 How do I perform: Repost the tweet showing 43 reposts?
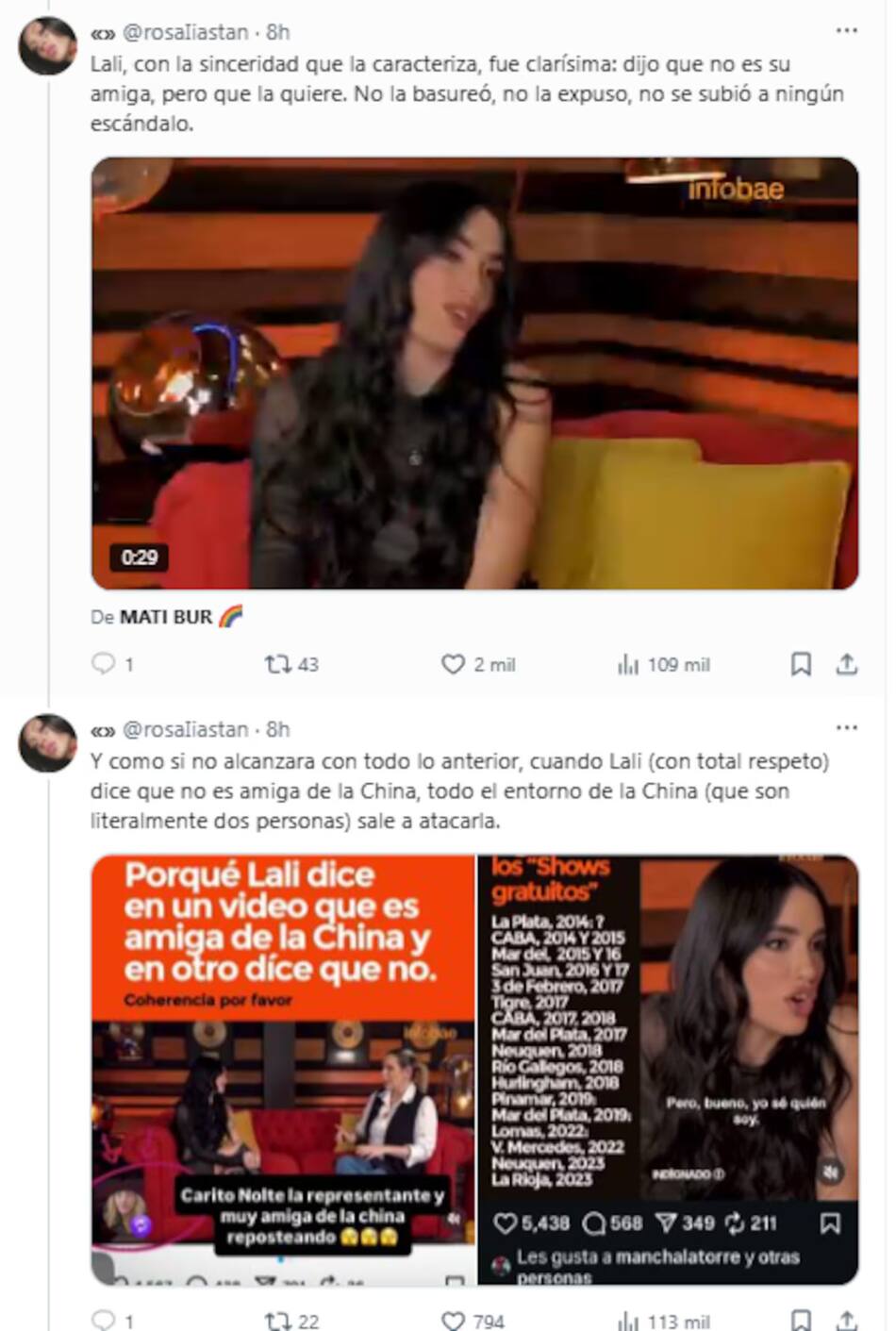click(278, 664)
